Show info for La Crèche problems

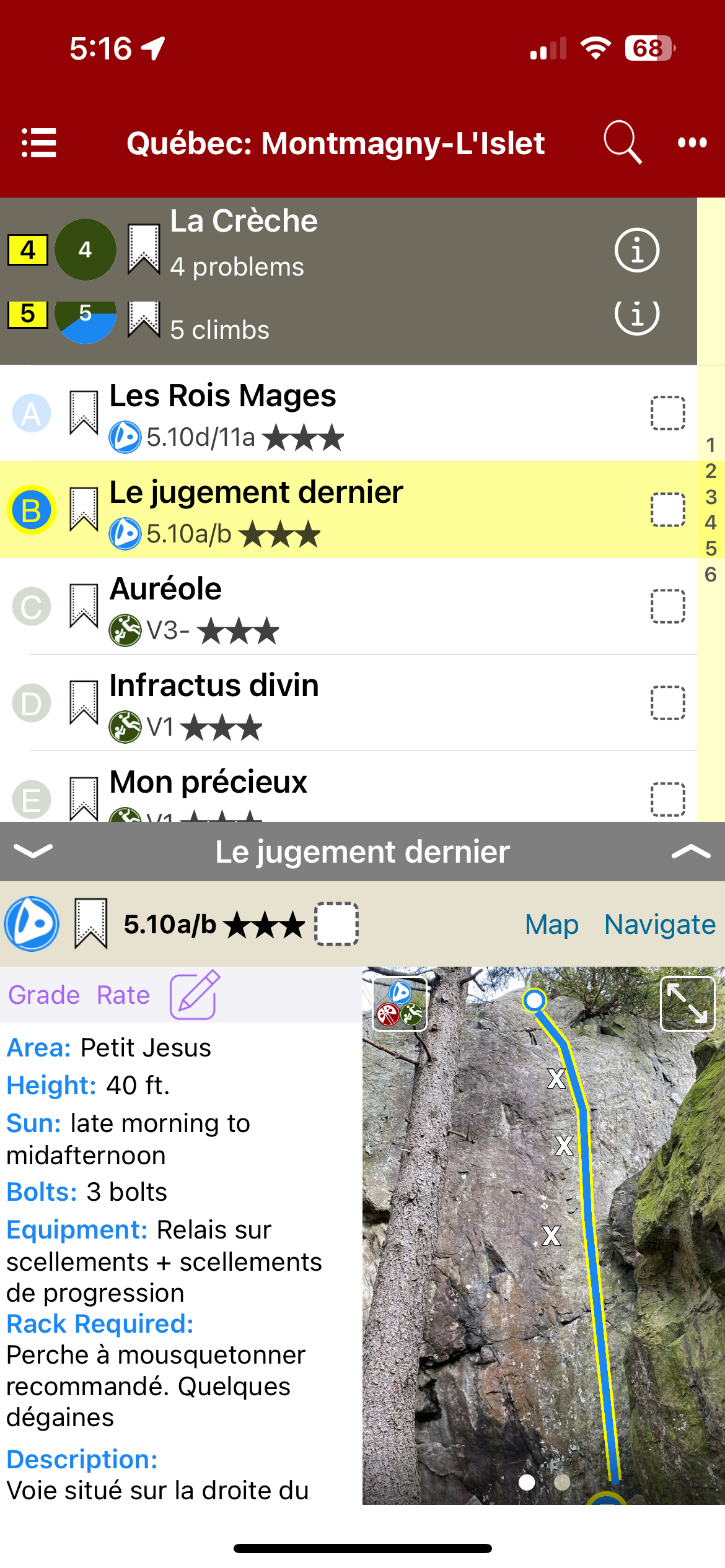[636, 250]
